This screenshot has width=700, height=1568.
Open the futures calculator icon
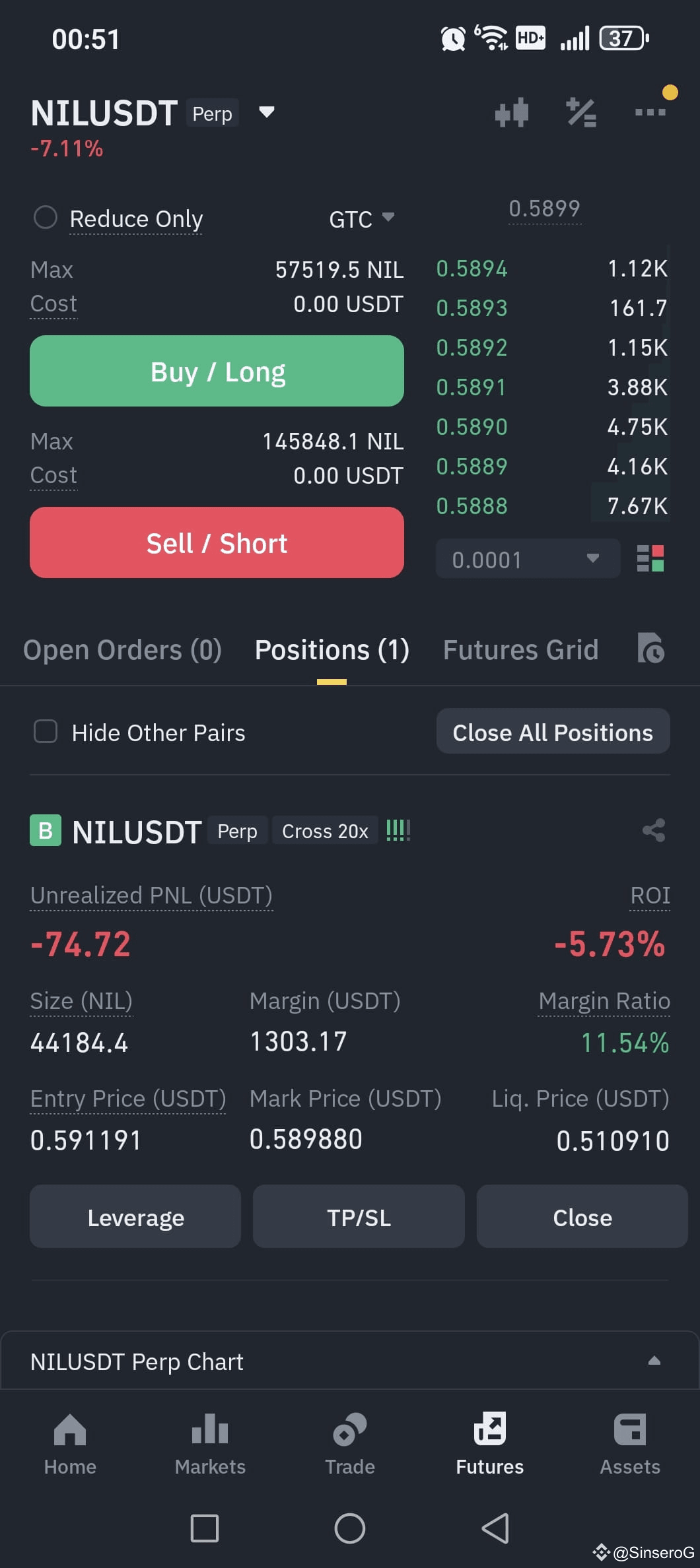[x=581, y=112]
